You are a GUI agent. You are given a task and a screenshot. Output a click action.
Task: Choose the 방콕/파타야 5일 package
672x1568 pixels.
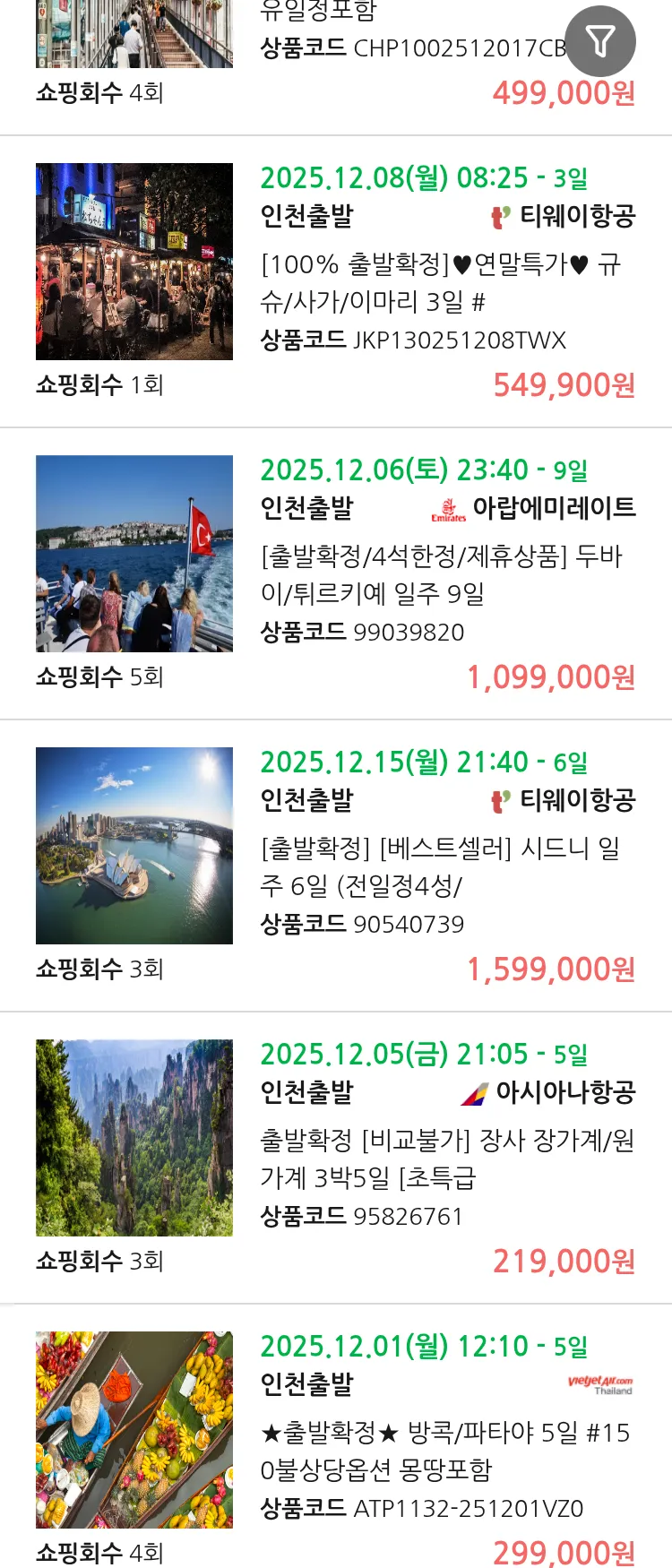(444, 1451)
